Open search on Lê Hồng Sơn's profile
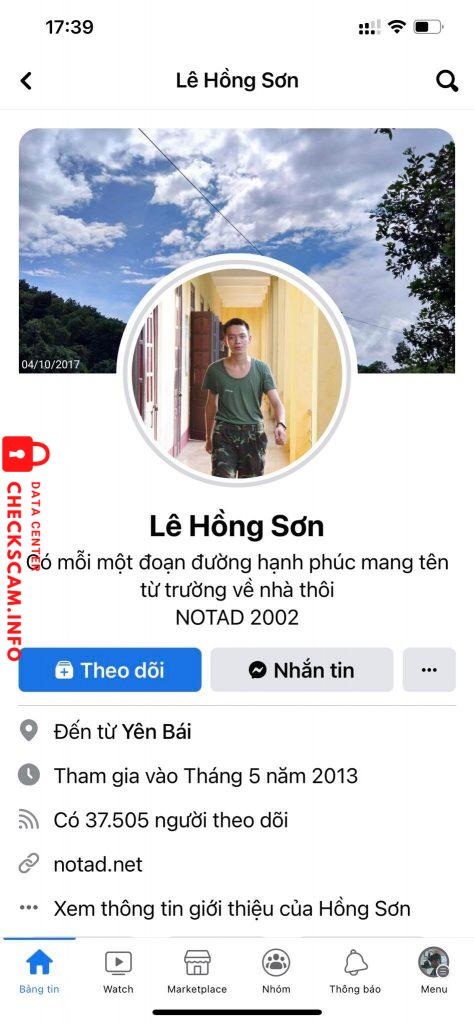 point(447,81)
